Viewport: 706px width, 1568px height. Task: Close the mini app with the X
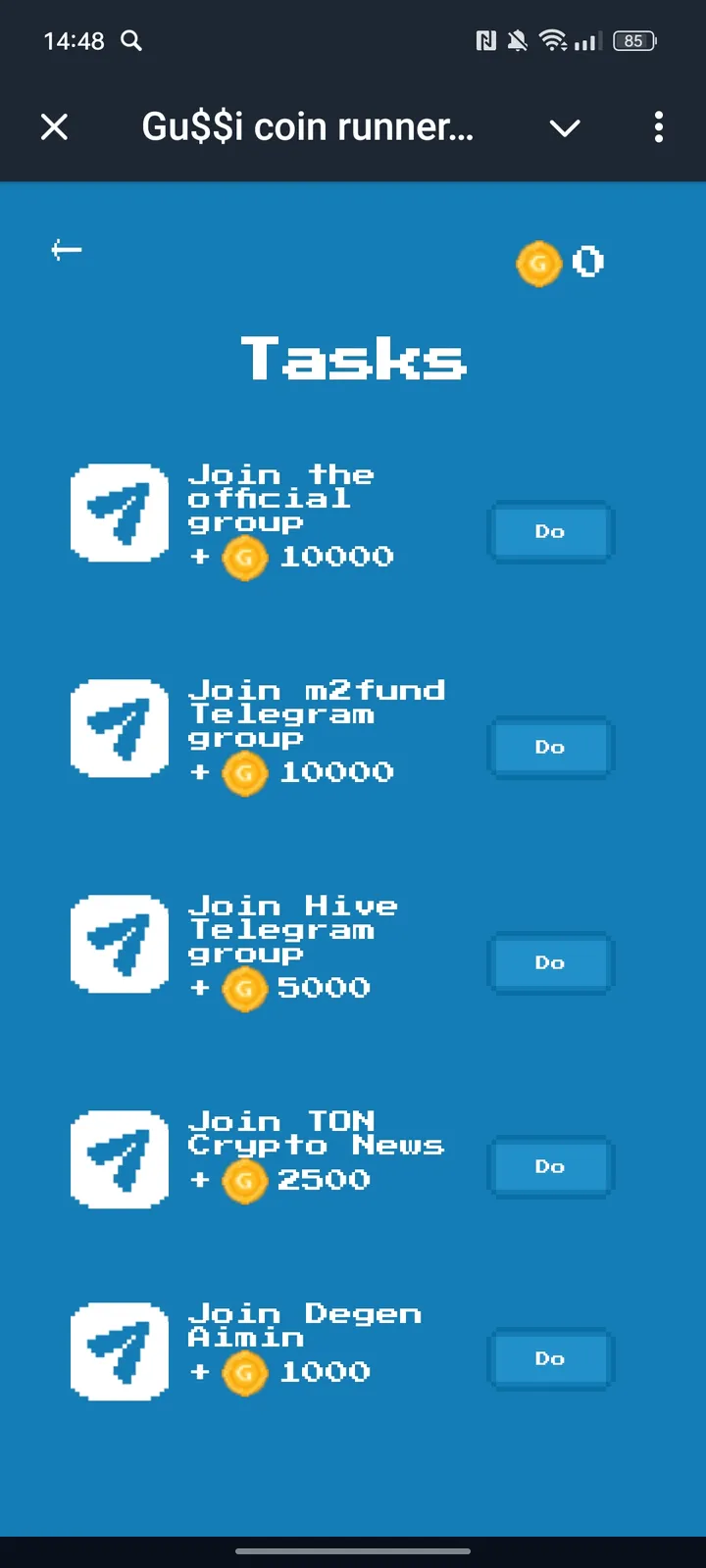pos(54,126)
